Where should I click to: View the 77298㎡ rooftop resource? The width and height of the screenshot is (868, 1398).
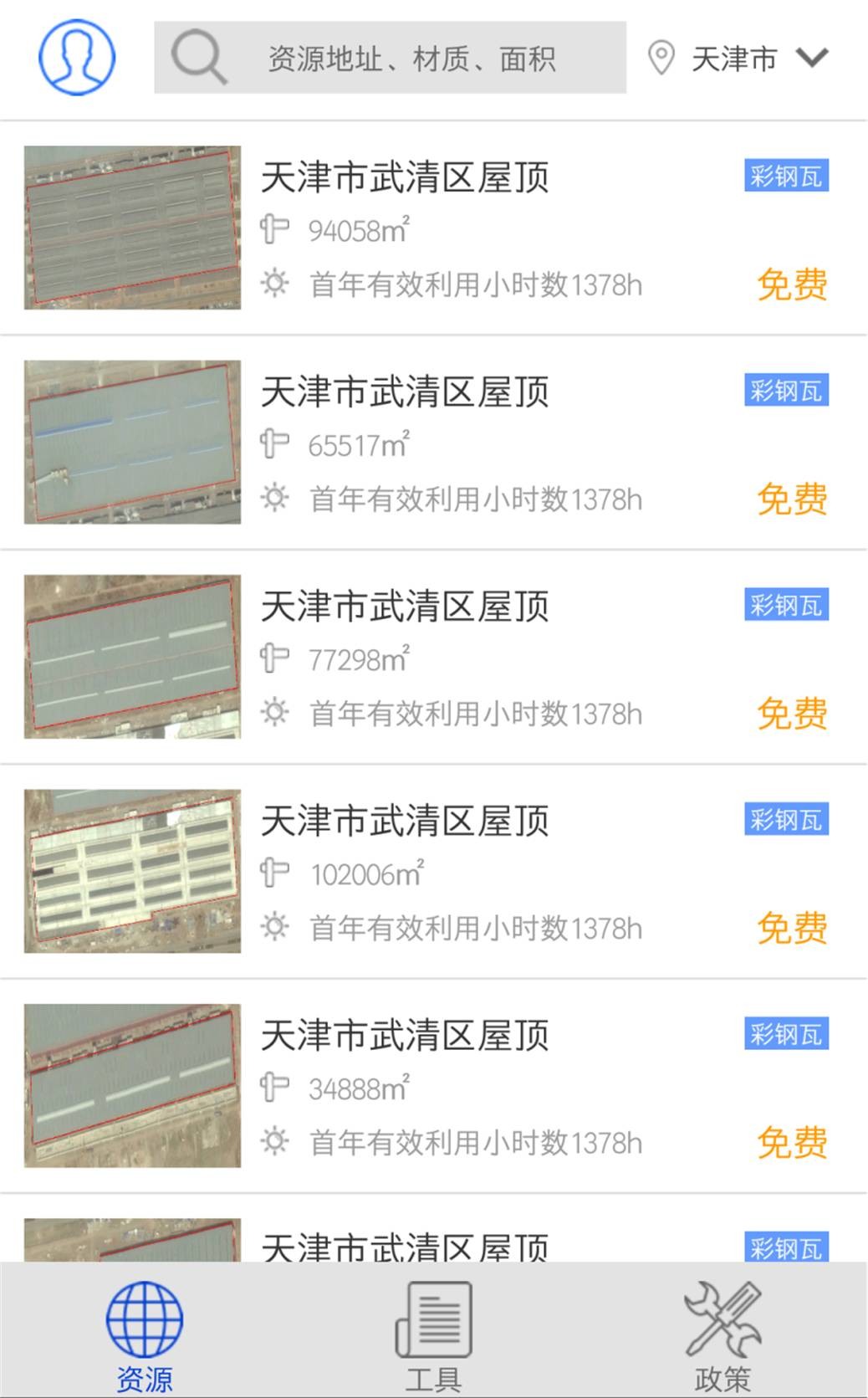click(x=433, y=657)
